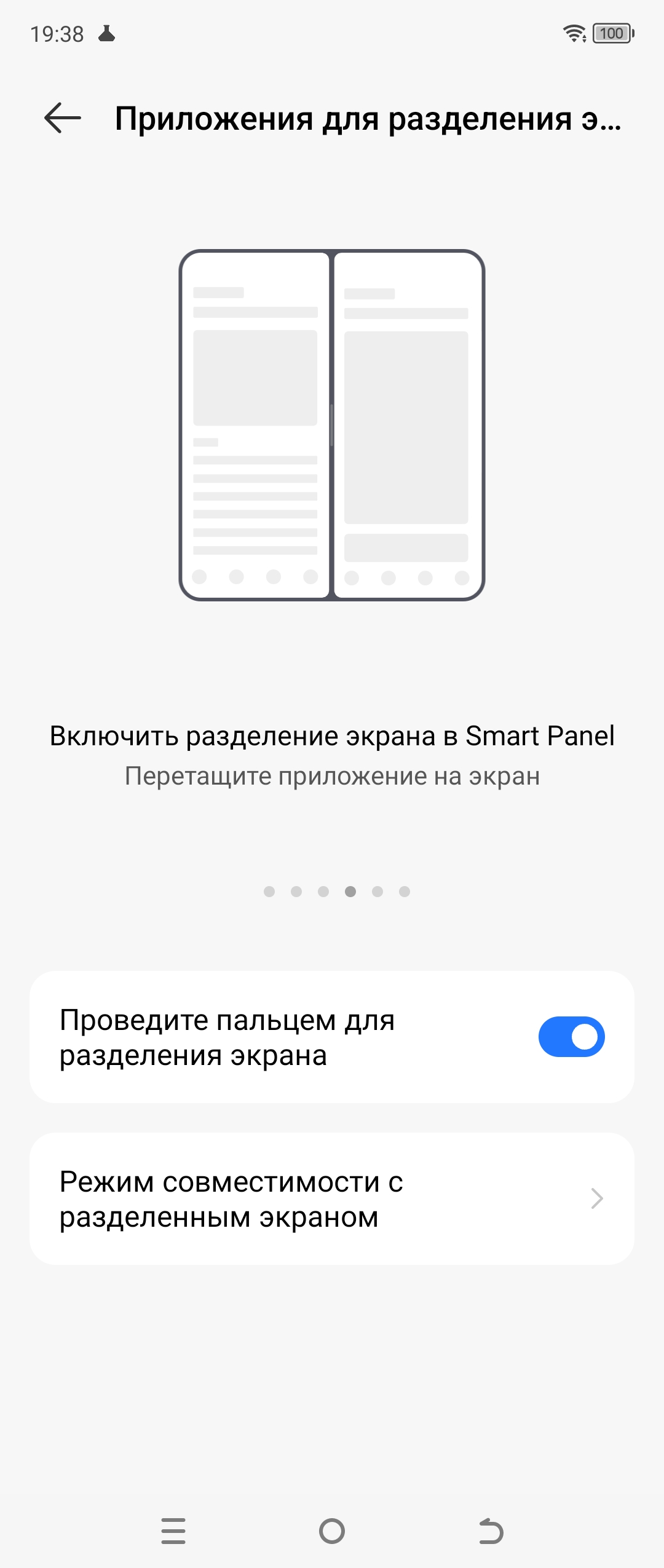The image size is (664, 1568).
Task: Disable «Проведите пальцем для разделения экрана»
Action: click(x=571, y=1037)
